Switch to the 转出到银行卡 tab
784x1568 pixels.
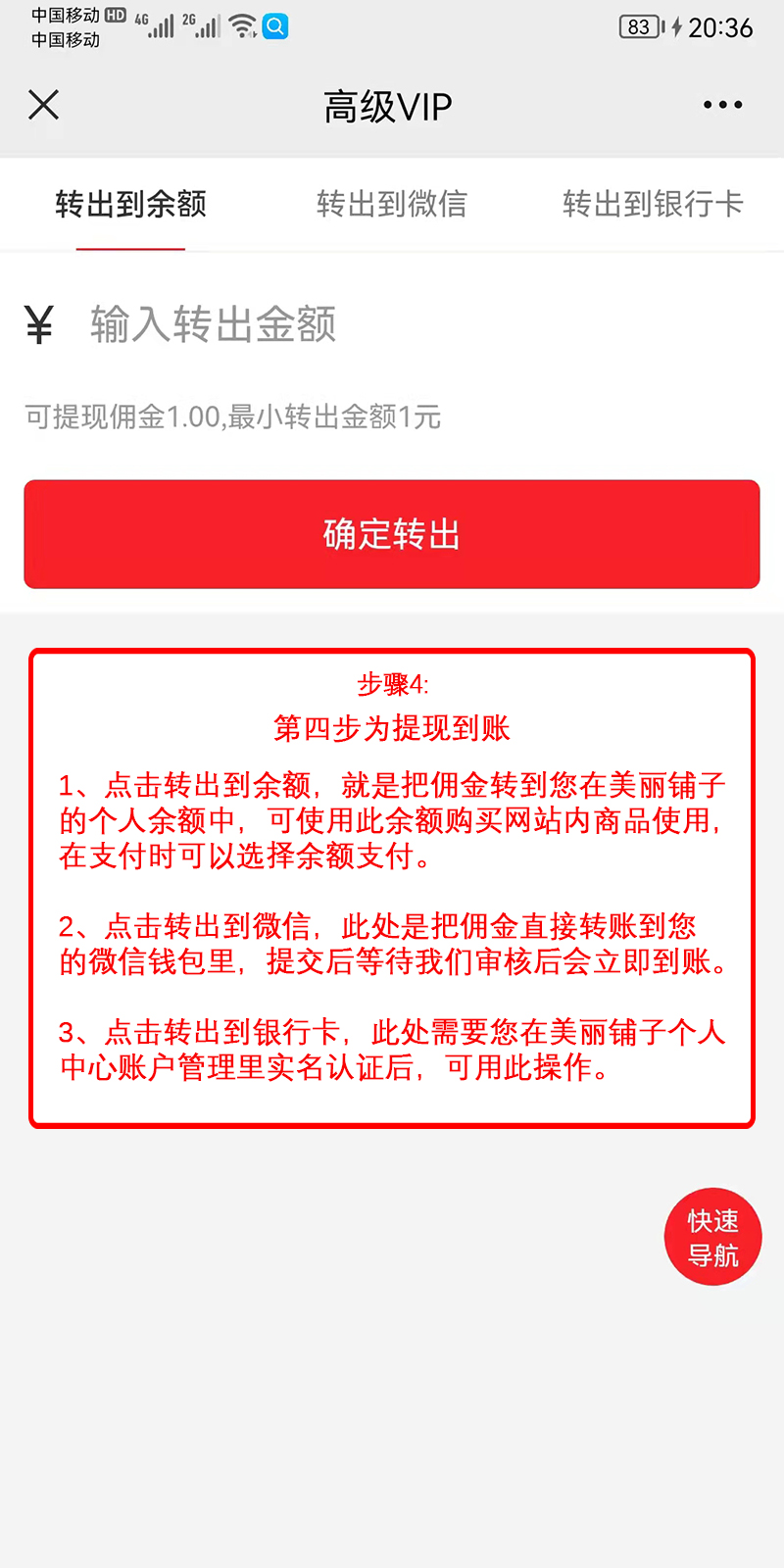(x=653, y=205)
